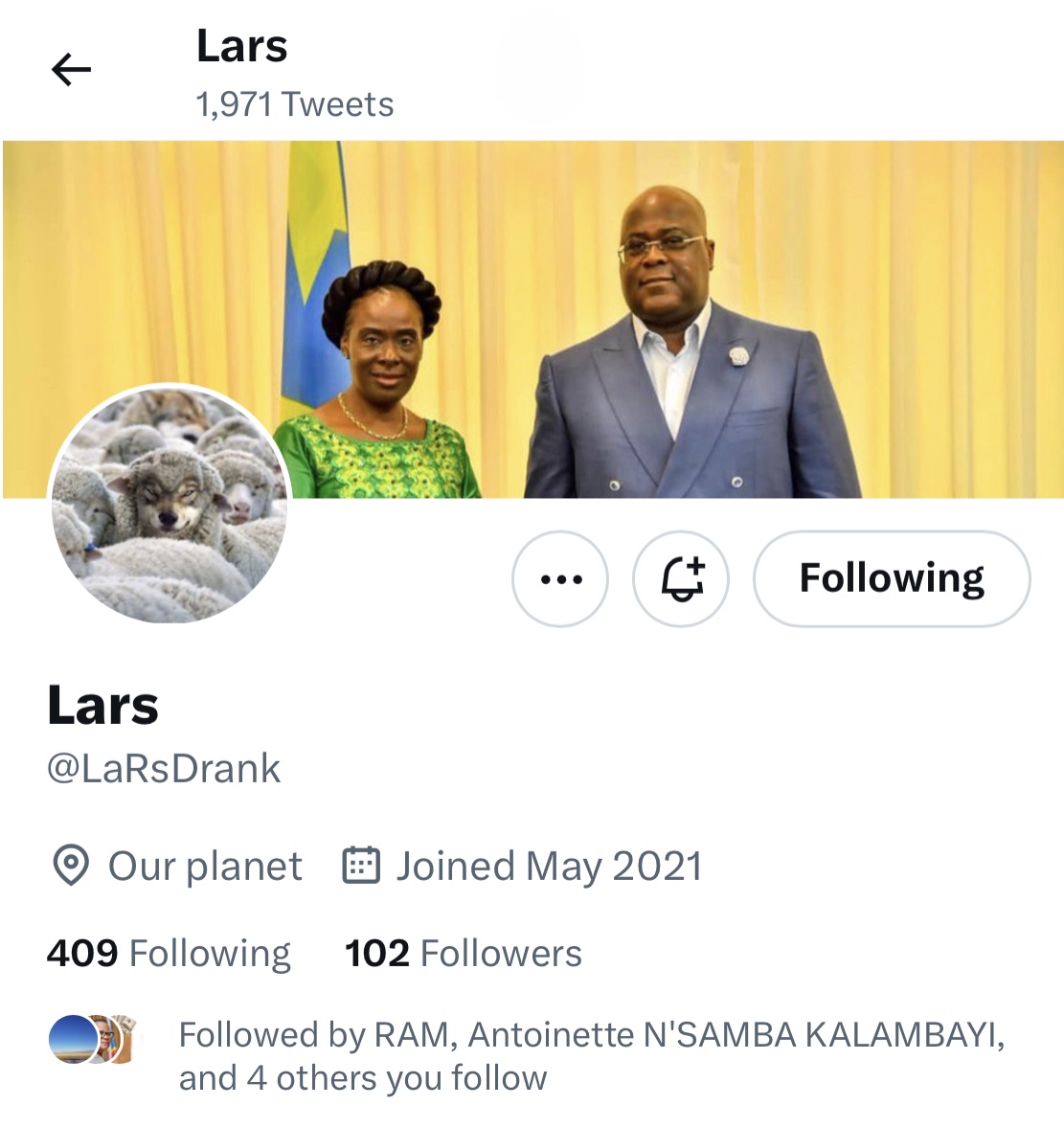Open the 409 Following list
Viewport: 1064px width, 1128px height.
click(169, 954)
